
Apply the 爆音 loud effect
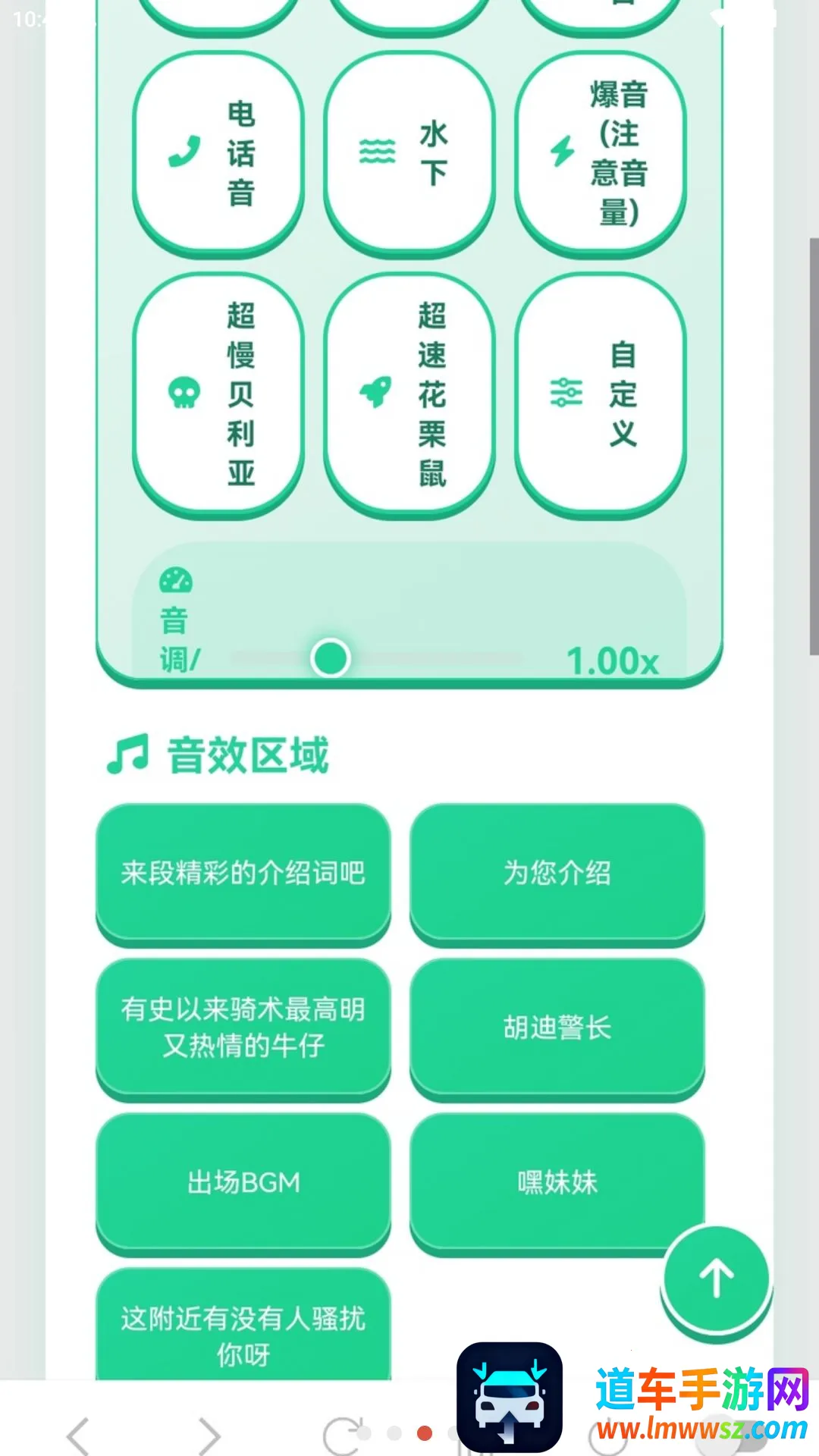pos(601,154)
